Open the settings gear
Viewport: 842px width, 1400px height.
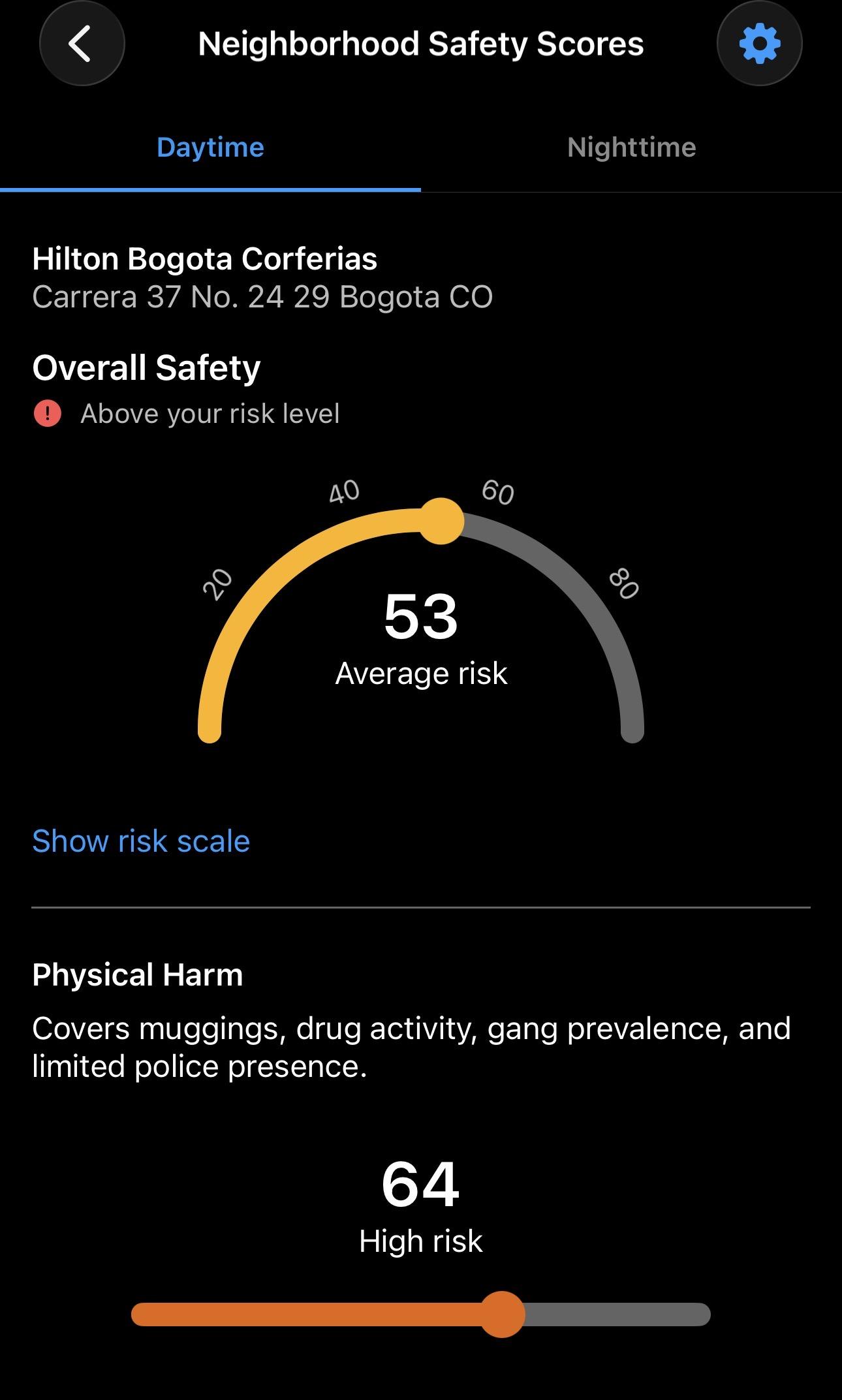coord(759,44)
